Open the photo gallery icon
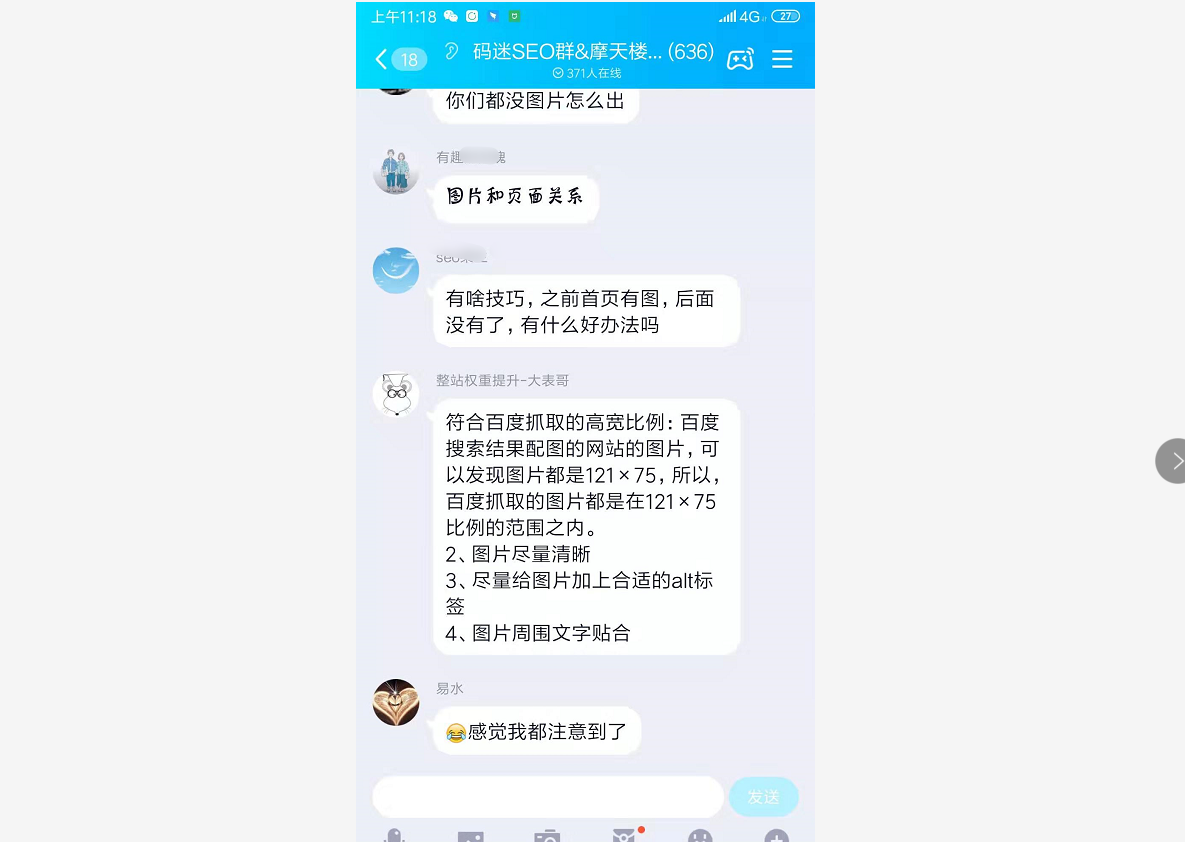 click(x=470, y=836)
